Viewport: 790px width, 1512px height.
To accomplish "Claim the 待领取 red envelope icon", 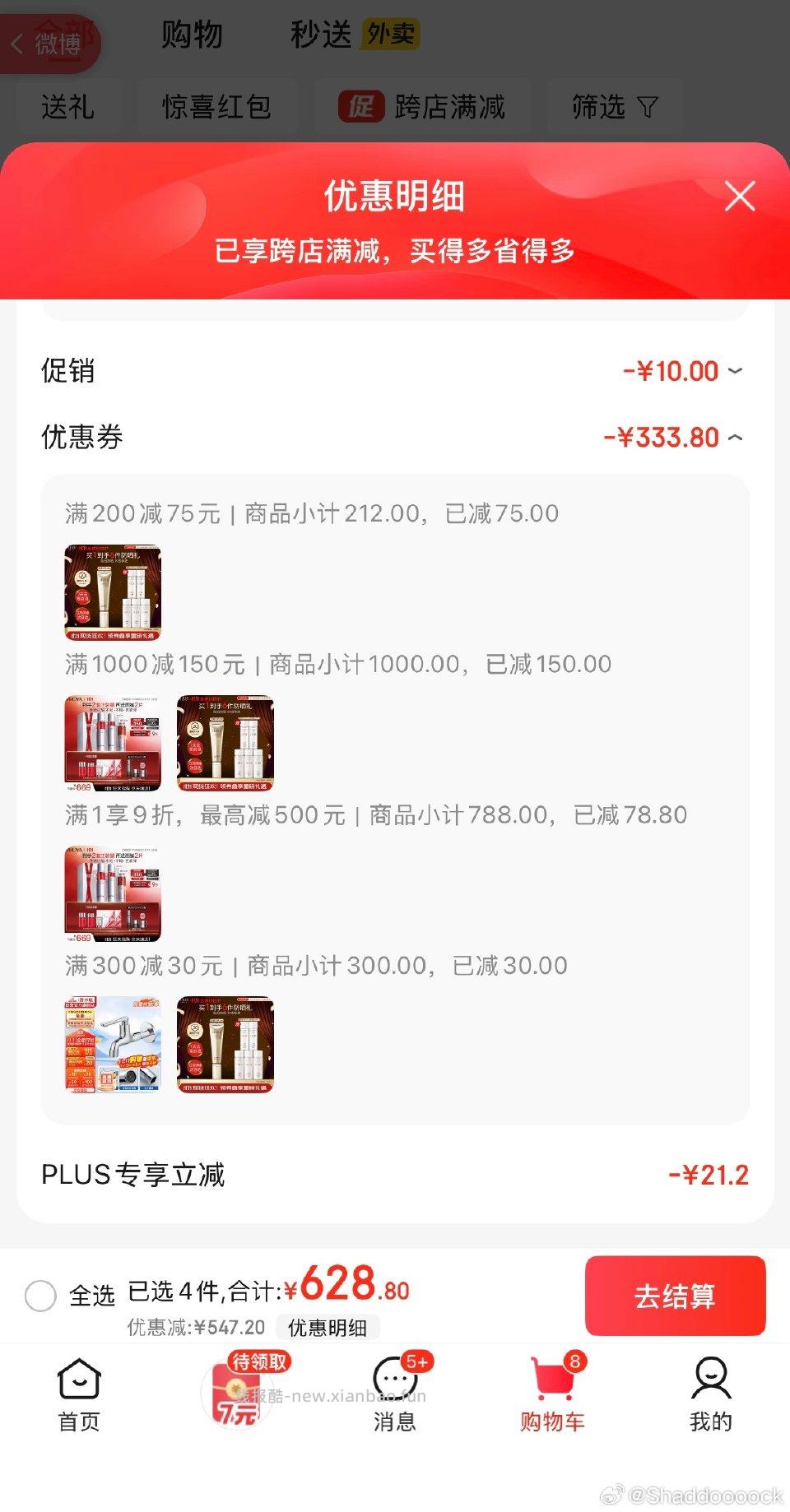I will point(235,1390).
